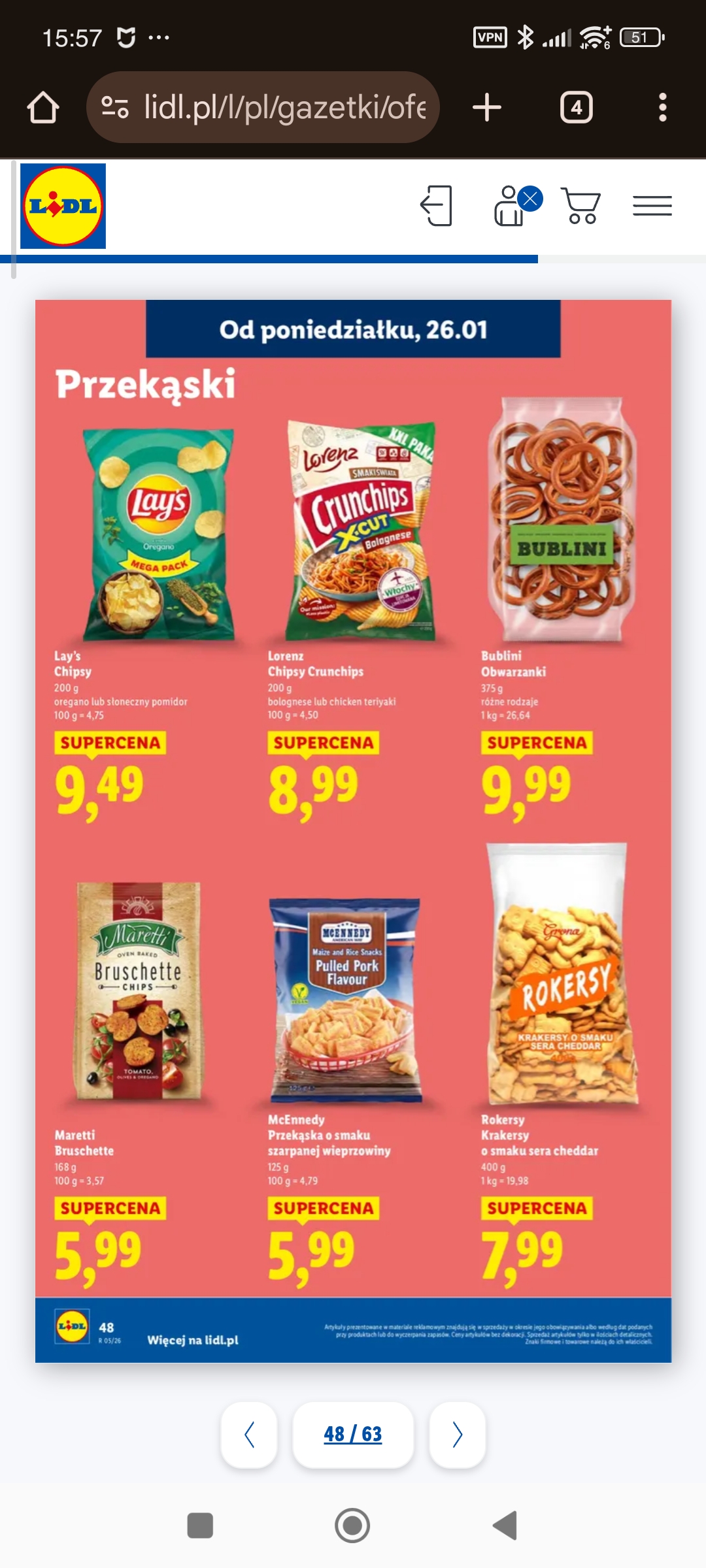Open a new browser tab

(x=487, y=108)
